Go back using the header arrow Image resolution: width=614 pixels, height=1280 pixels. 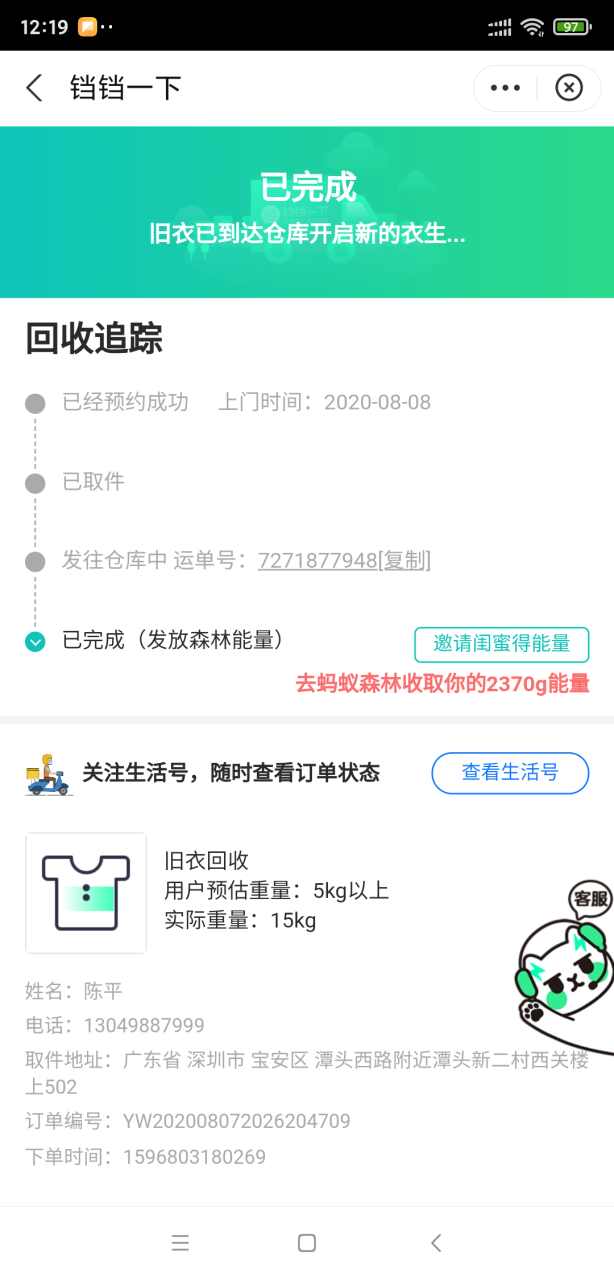click(35, 88)
